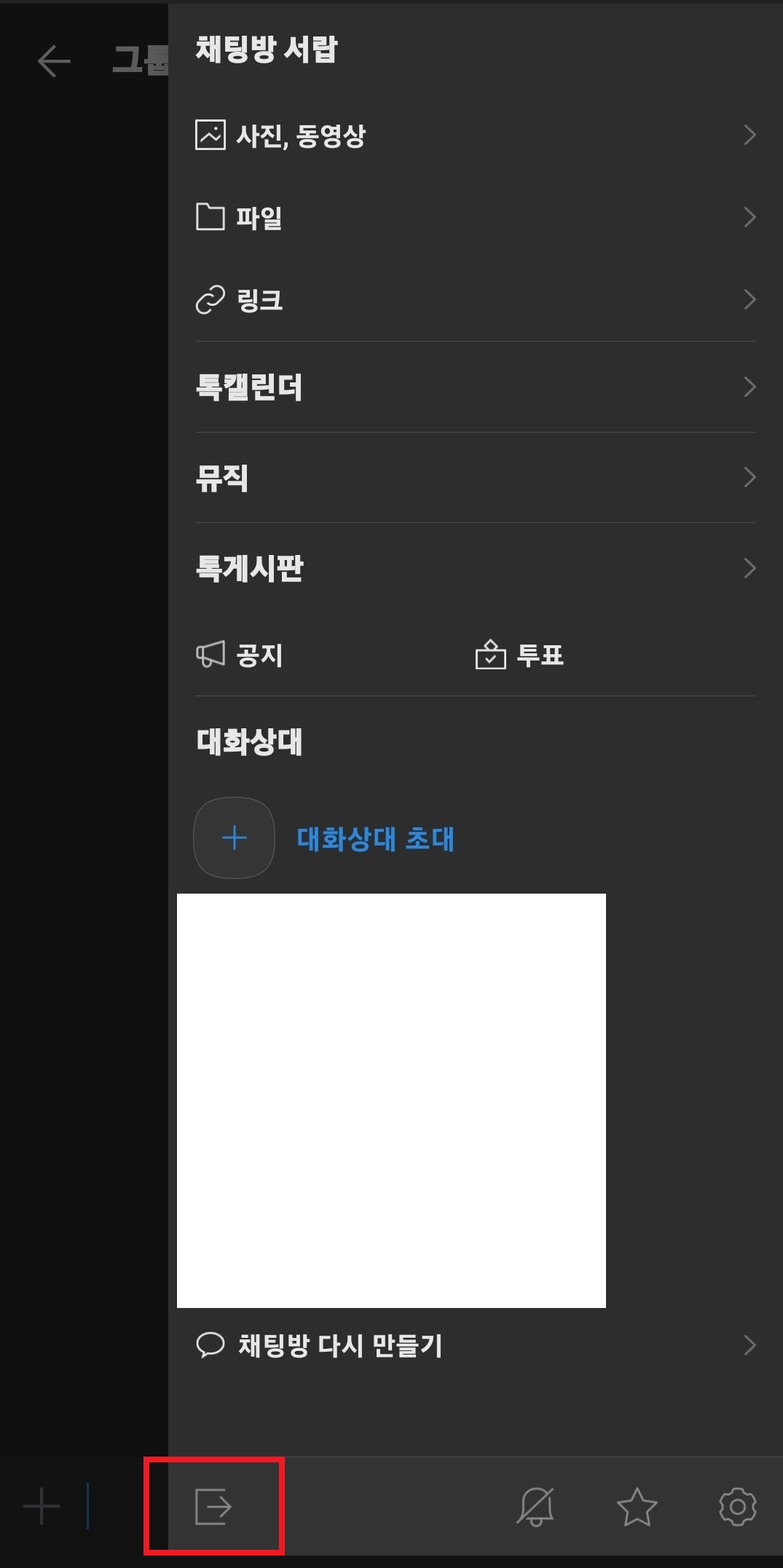
Task: Open the 파일 folder icon
Action: [210, 216]
